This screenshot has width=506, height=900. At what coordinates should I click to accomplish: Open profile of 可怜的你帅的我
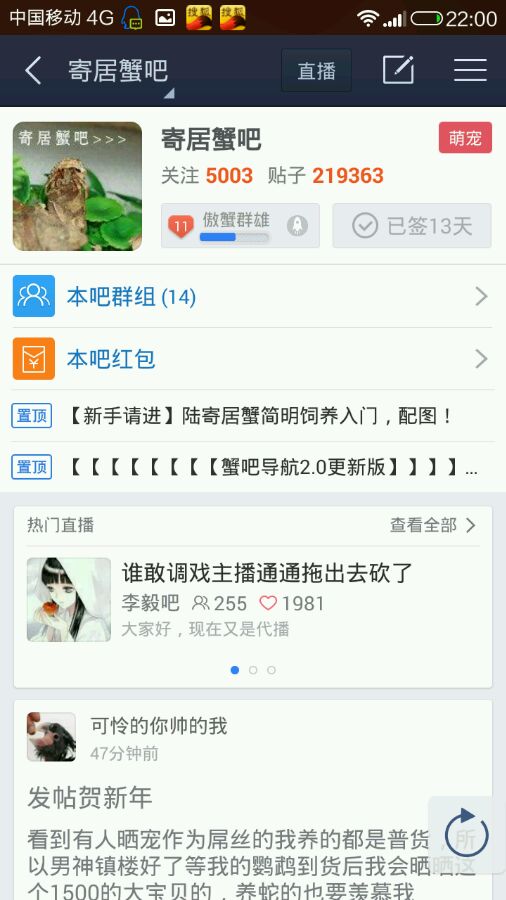tap(159, 726)
